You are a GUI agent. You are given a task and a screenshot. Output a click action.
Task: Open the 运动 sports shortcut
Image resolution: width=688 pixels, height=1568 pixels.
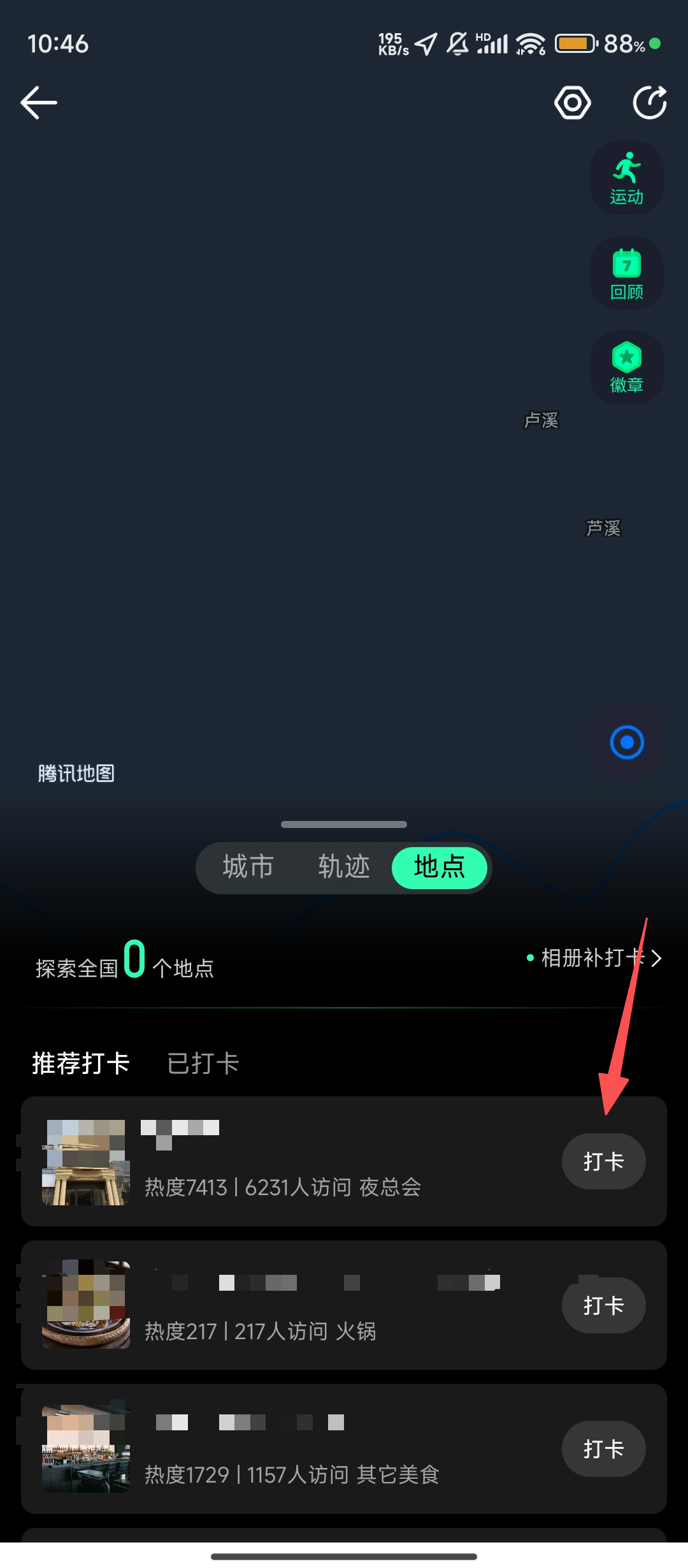(x=627, y=178)
